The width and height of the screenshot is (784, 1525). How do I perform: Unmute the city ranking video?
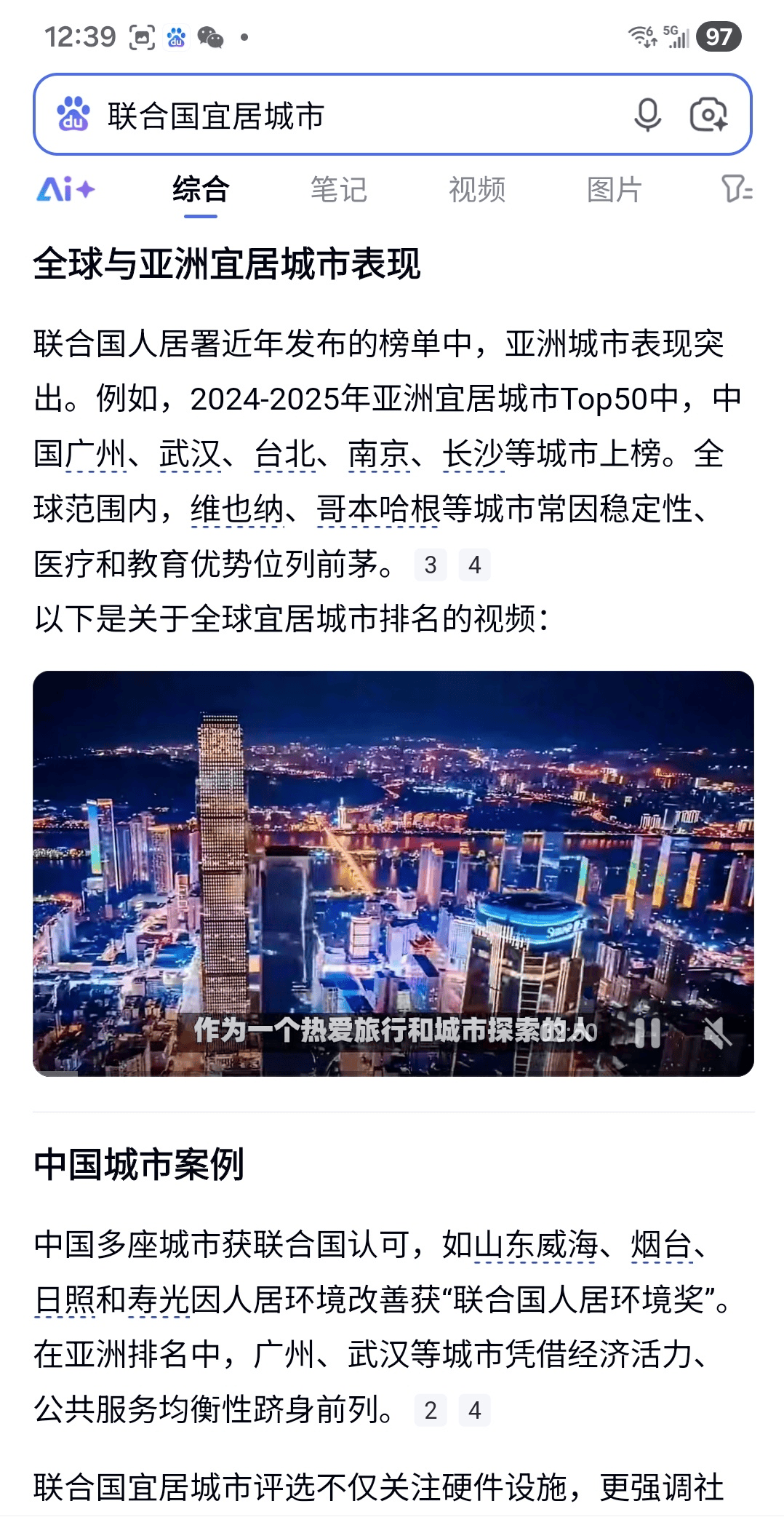point(717,1032)
